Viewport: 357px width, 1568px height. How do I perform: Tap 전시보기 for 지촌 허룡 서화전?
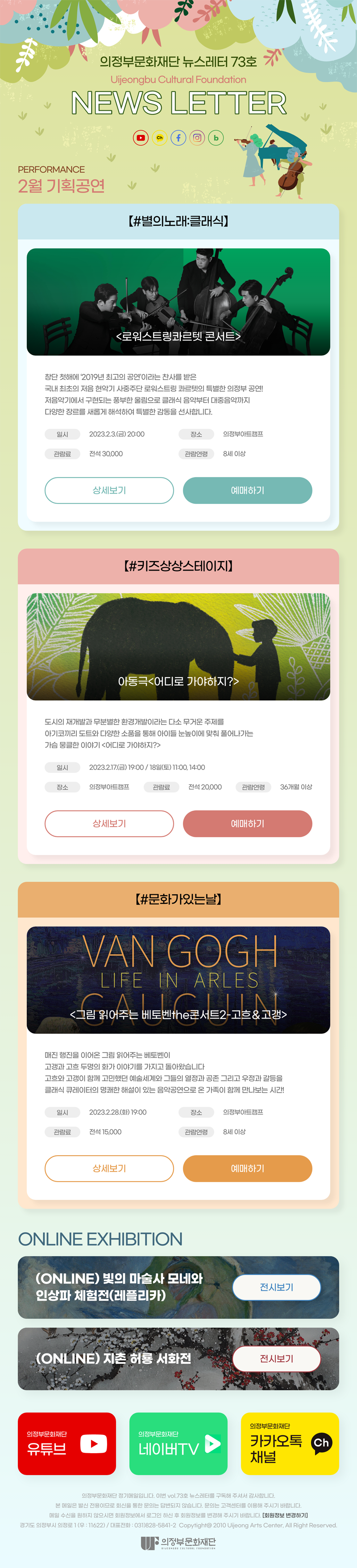[276, 1358]
